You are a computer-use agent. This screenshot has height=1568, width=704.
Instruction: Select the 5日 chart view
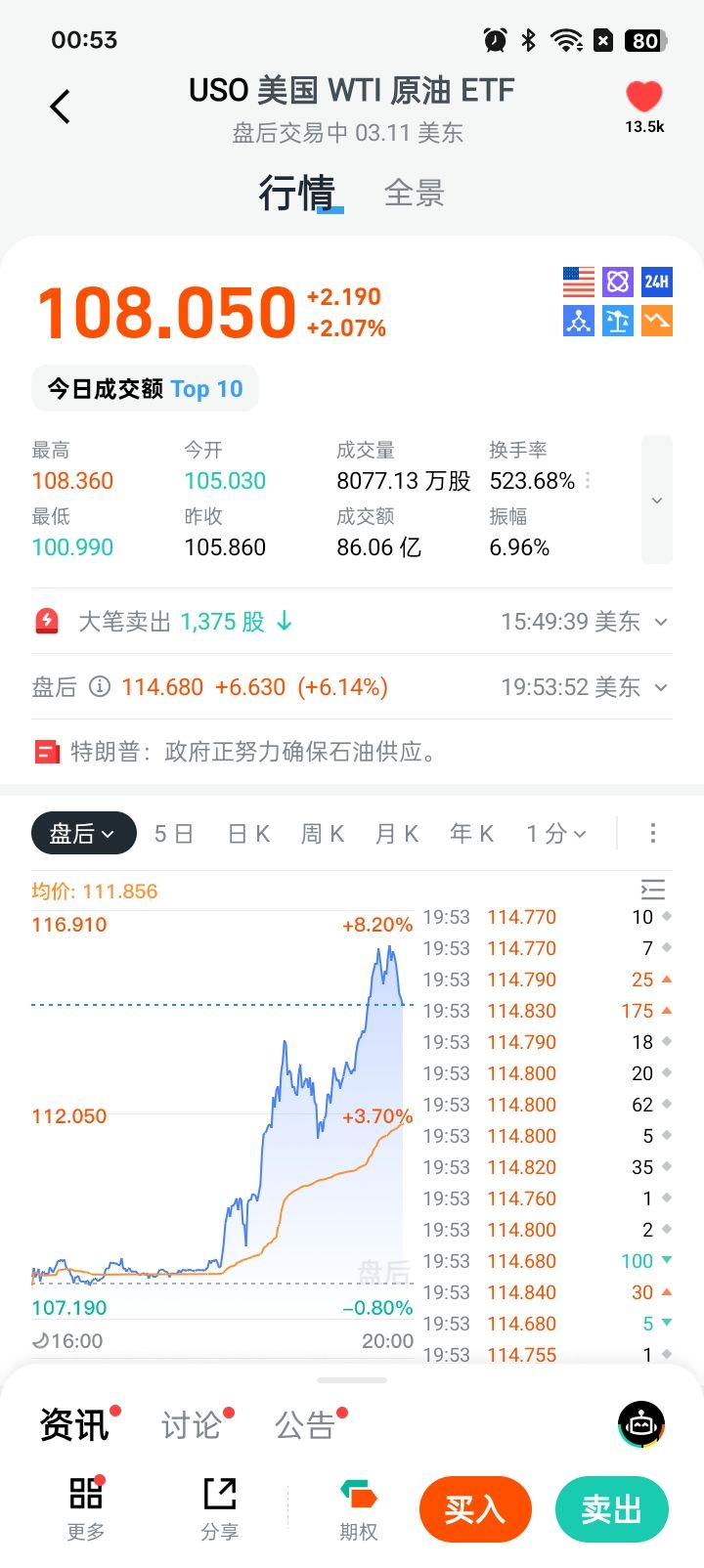(x=173, y=834)
